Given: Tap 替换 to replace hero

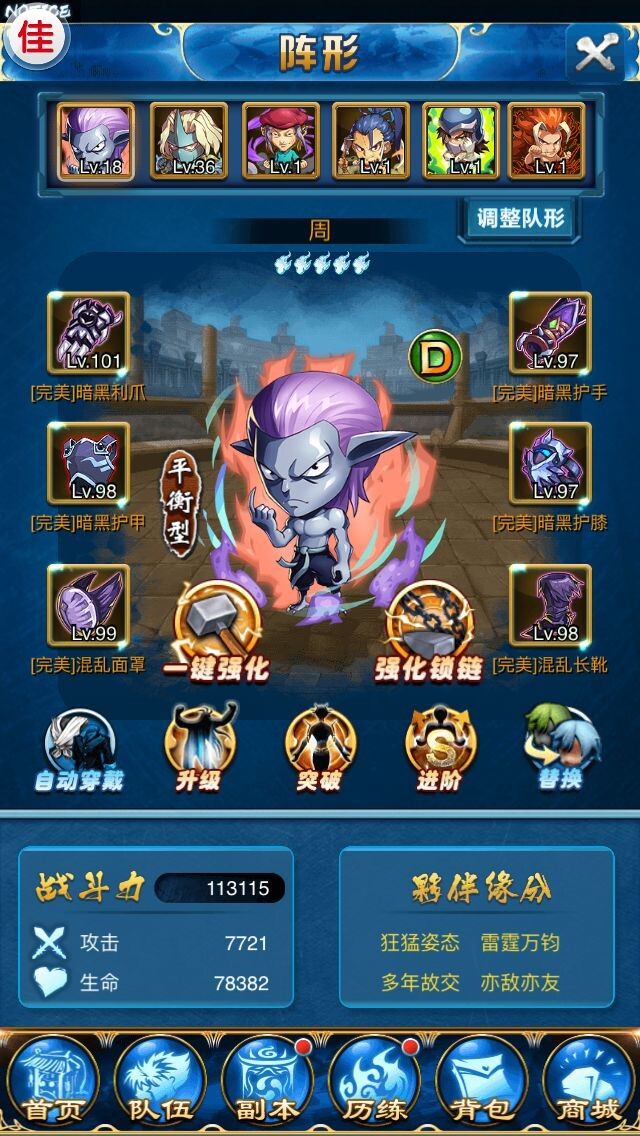Looking at the screenshot, I should 562,751.
